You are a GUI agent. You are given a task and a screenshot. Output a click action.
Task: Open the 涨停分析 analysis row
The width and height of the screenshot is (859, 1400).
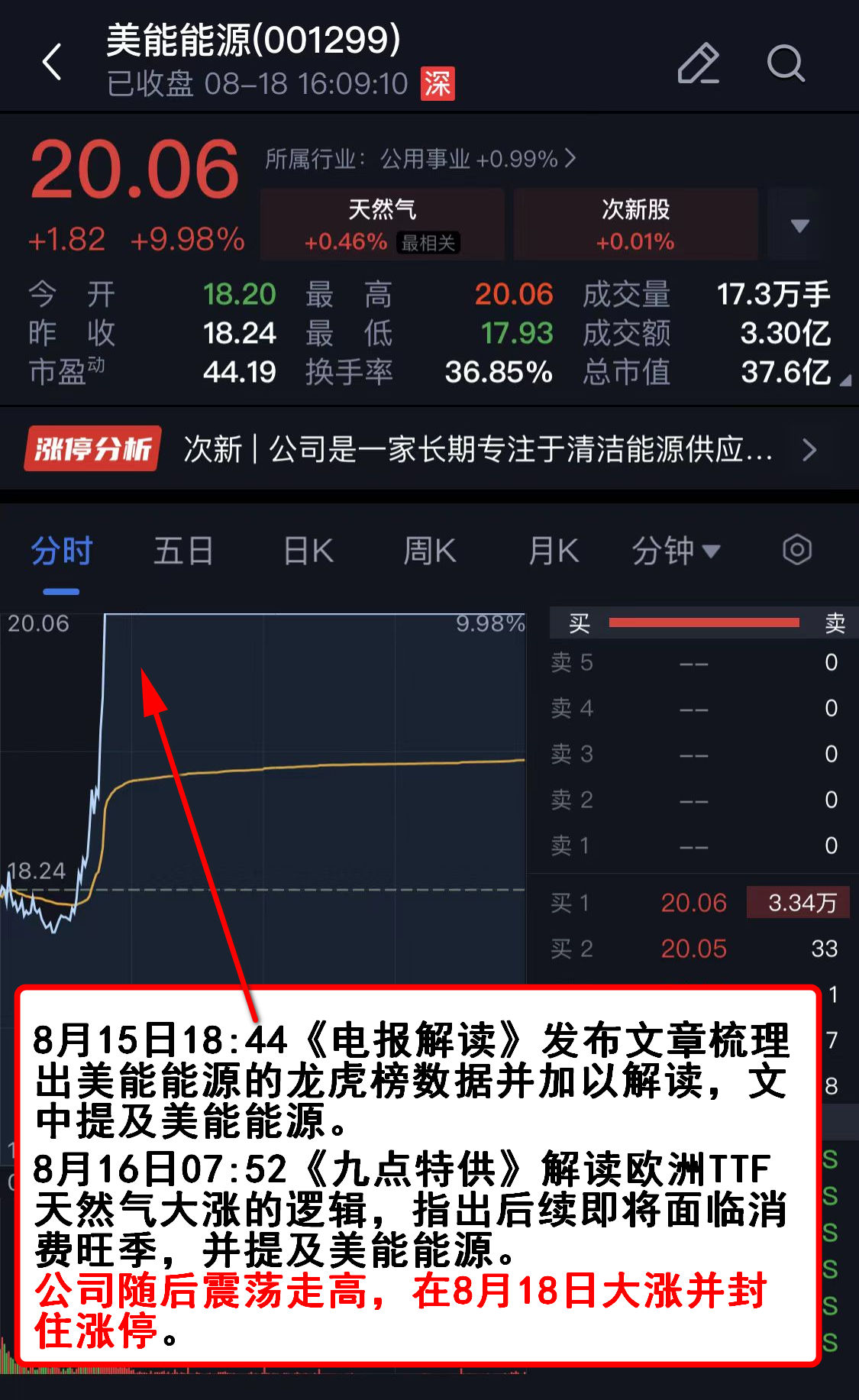click(x=428, y=449)
